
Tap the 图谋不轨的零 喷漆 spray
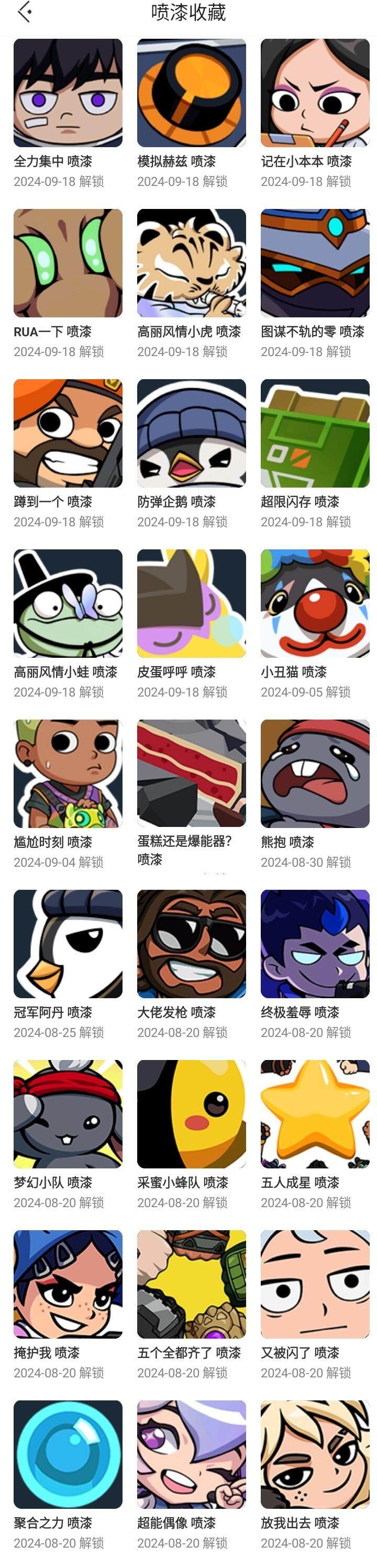(x=315, y=263)
